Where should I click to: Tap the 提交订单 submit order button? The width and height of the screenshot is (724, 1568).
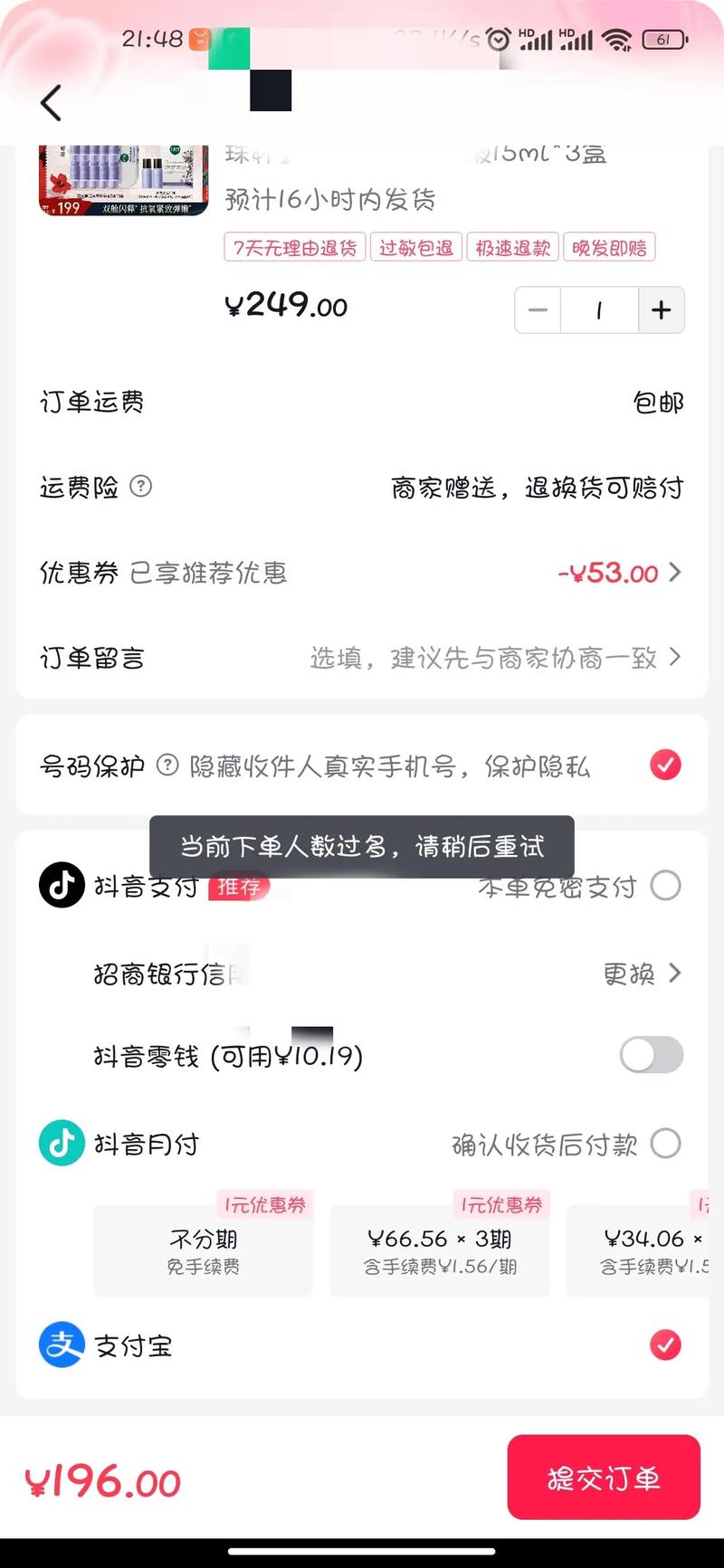pyautogui.click(x=604, y=1479)
